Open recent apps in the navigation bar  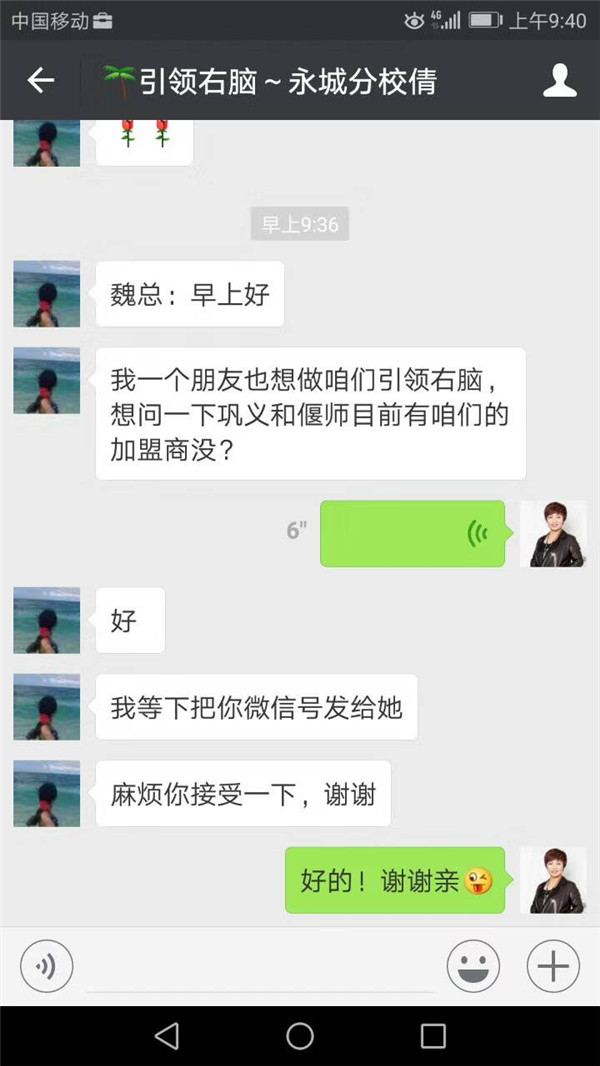(433, 1036)
